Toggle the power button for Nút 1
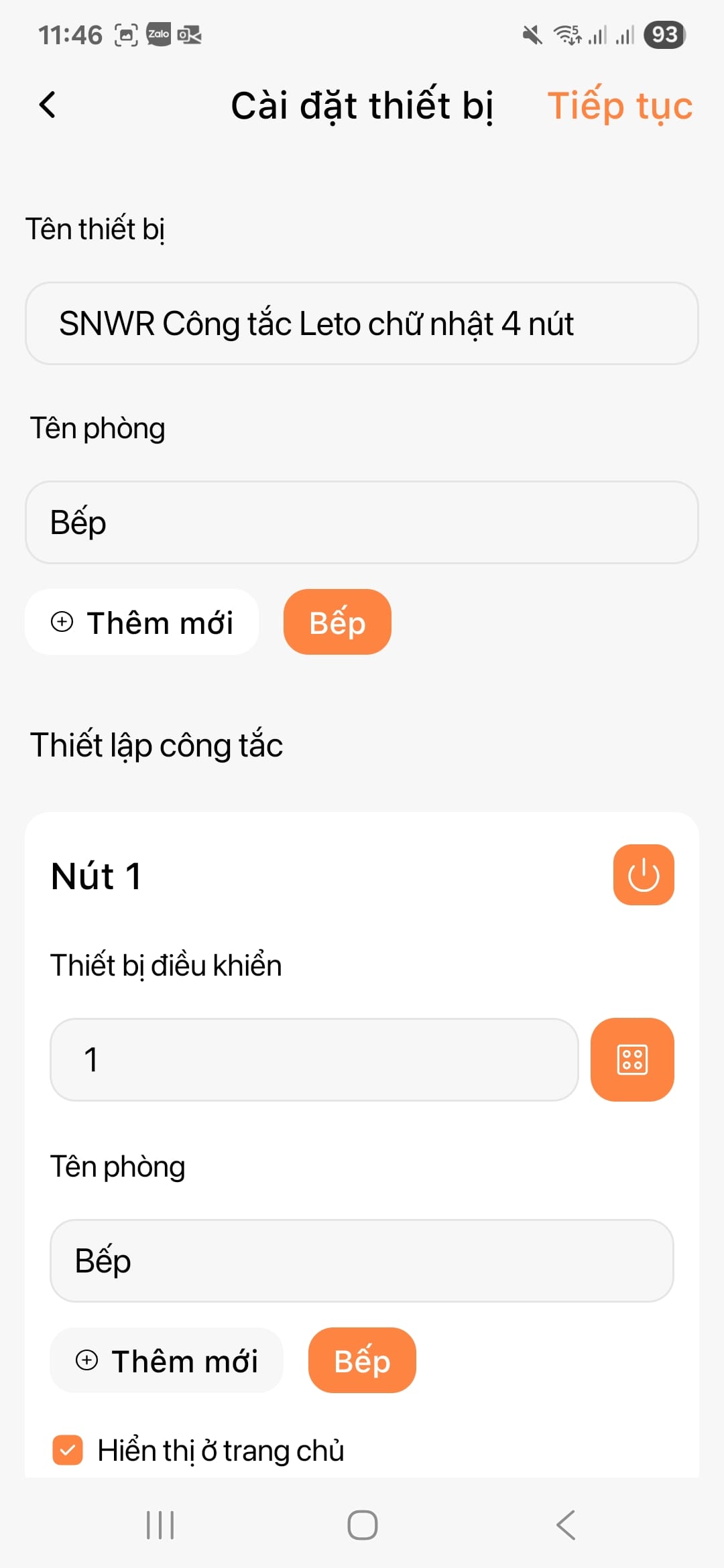 (x=643, y=875)
